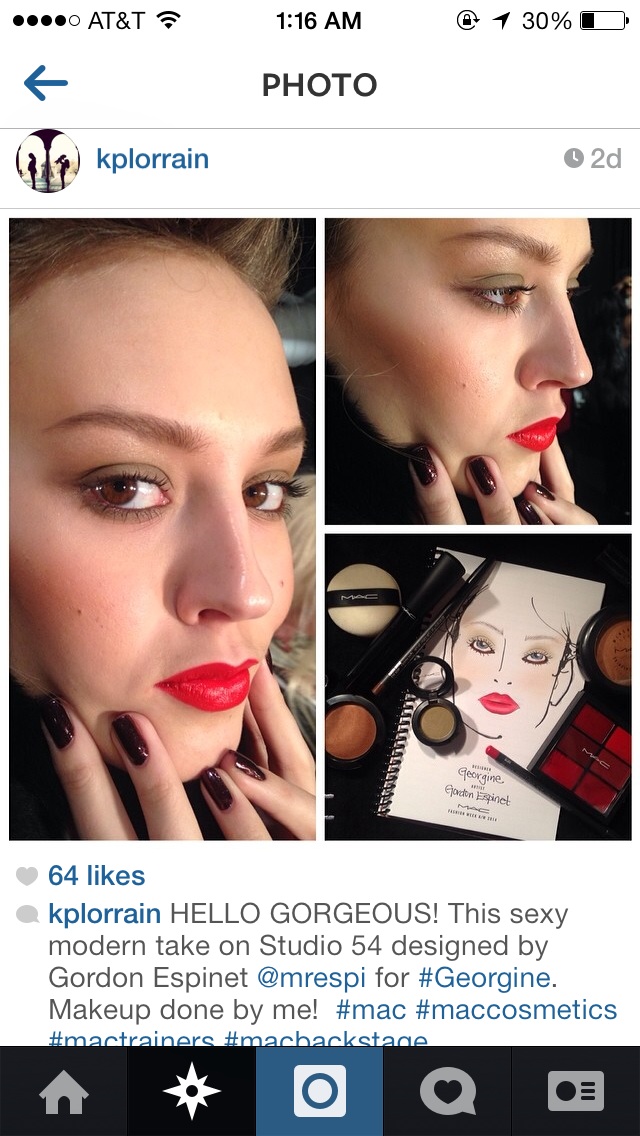The height and width of the screenshot is (1136, 640).
Task: Switch to the Explore tab
Action: tap(191, 1091)
